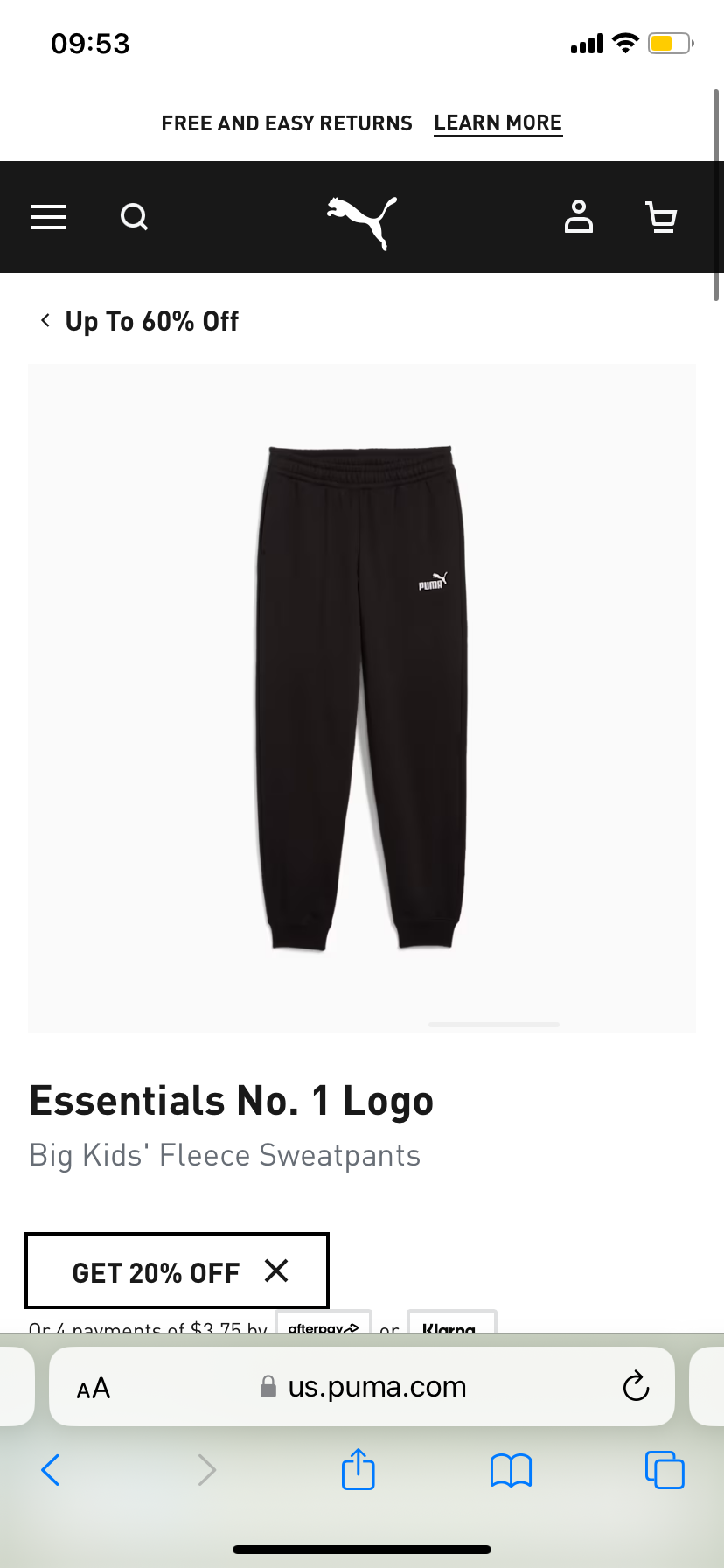Share this page
Screen dimensions: 724x1568
coord(359,1469)
